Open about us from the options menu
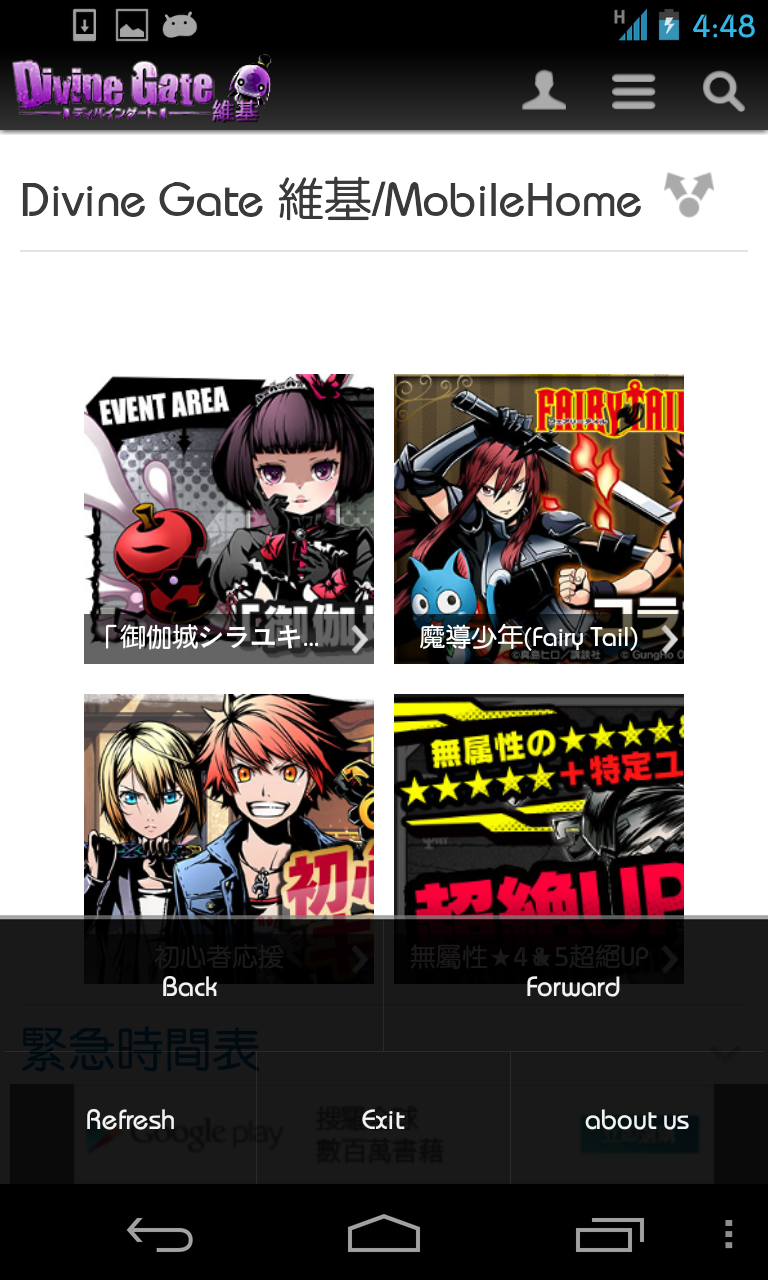 (637, 1120)
